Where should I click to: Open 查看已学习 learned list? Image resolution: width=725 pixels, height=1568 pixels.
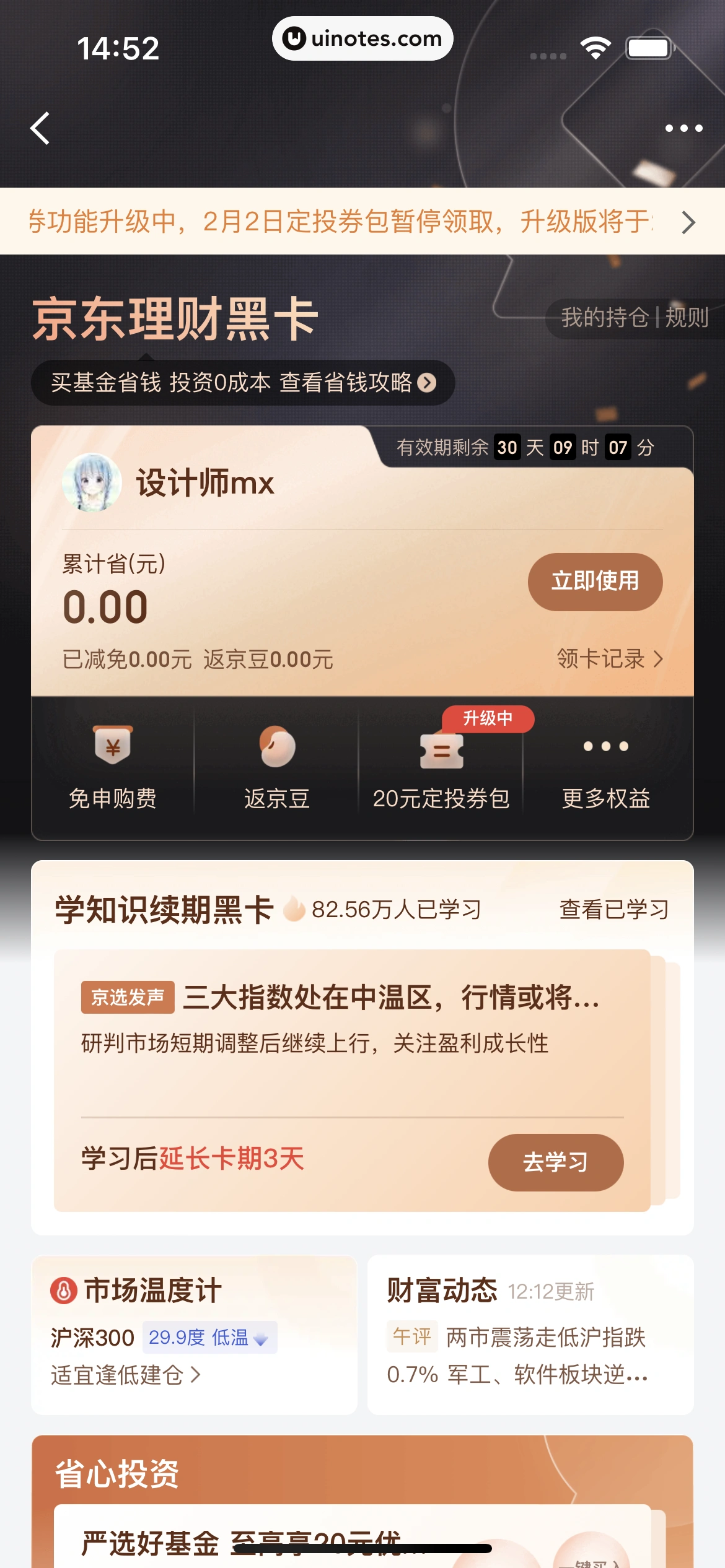tap(613, 910)
